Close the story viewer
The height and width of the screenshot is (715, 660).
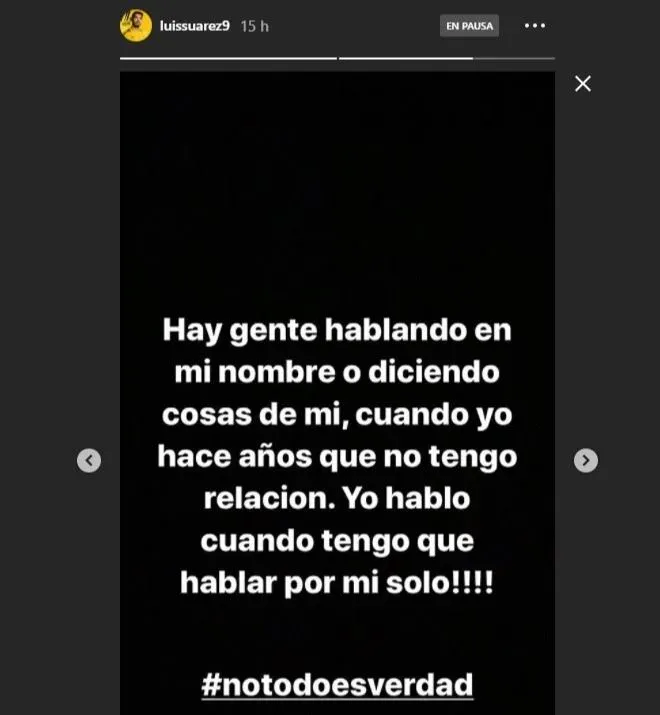(x=583, y=84)
